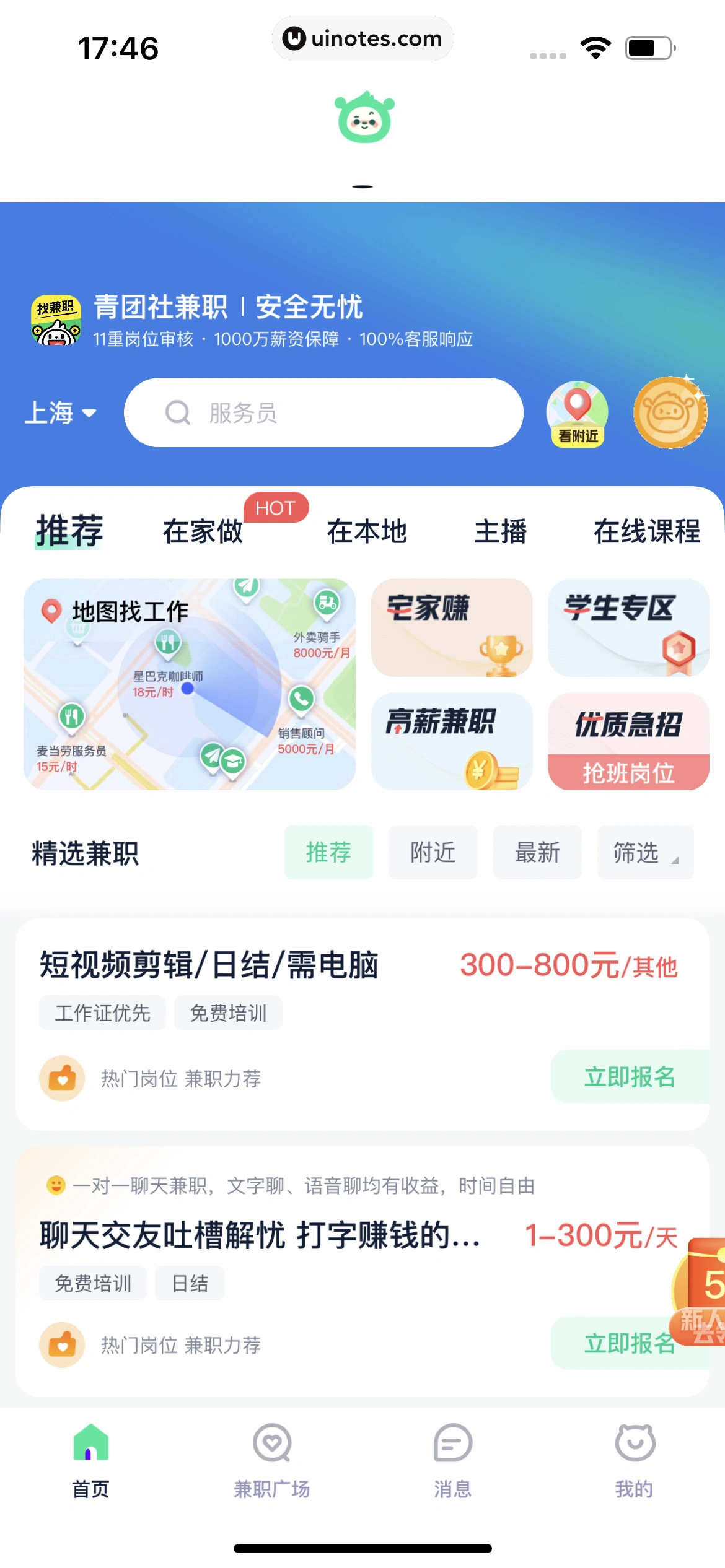Go to the 兼职广场 tab
Viewport: 725px width, 1568px height.
tap(271, 1460)
